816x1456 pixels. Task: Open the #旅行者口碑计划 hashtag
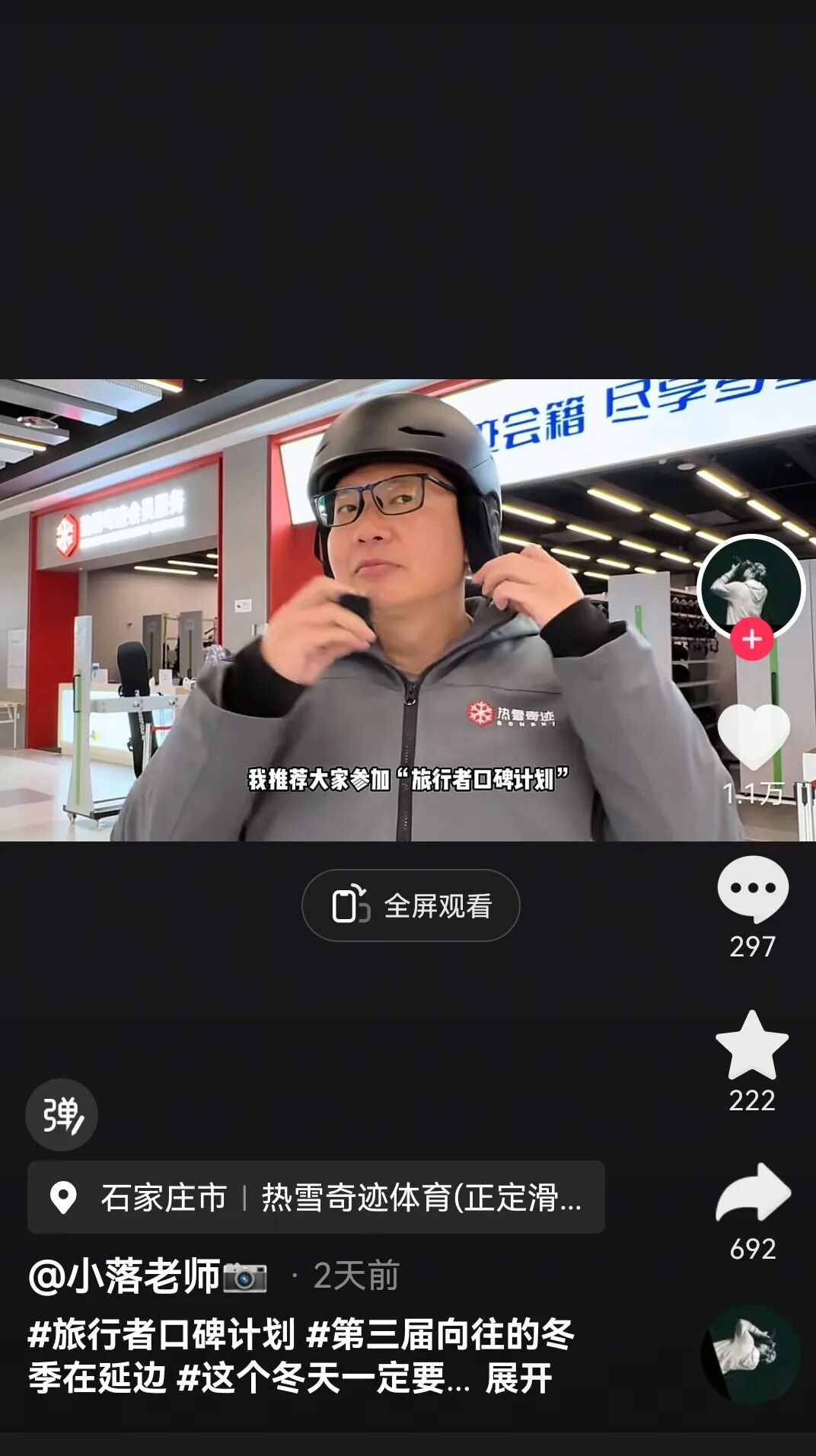161,1334
